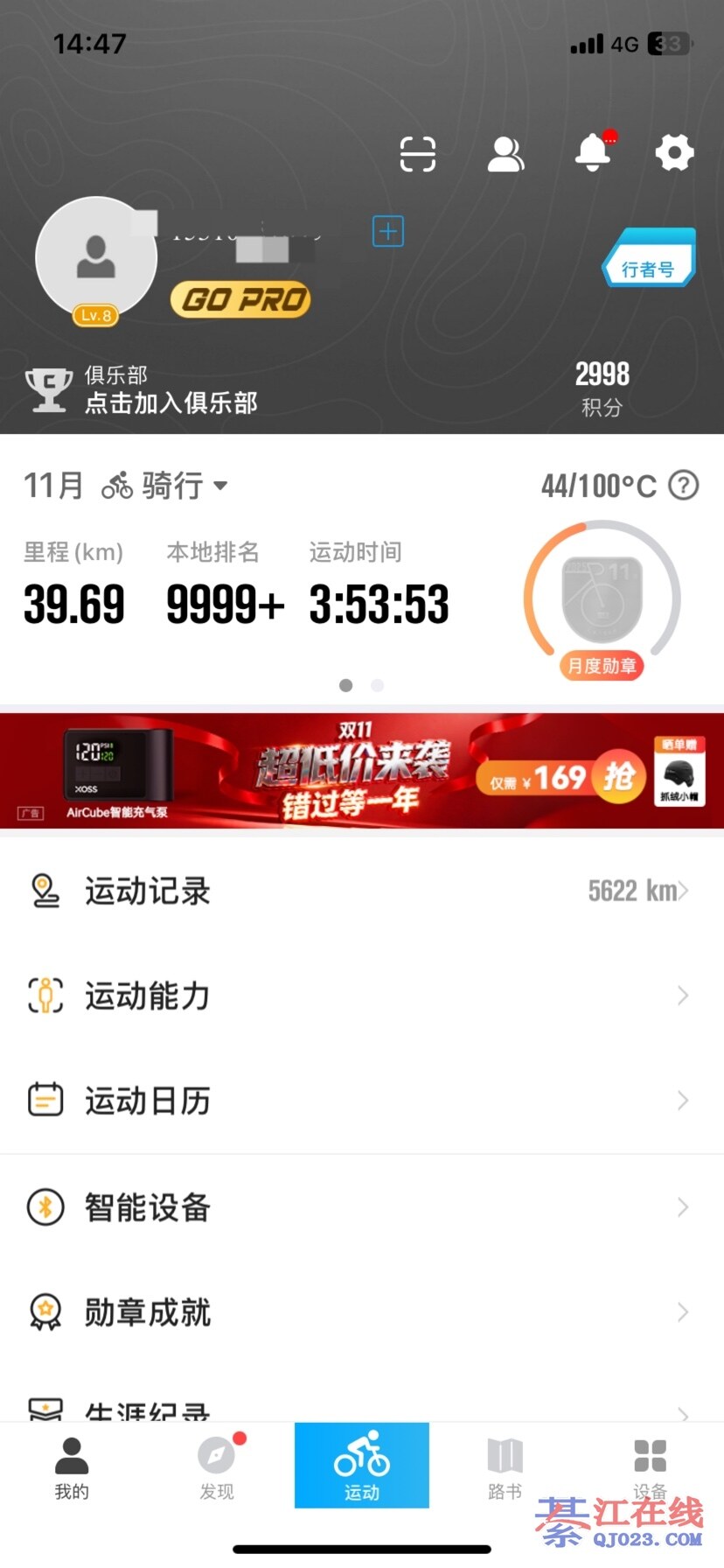This screenshot has height=1568, width=724.
Task: Open the help icon beside 44/100°C
Action: point(684,485)
